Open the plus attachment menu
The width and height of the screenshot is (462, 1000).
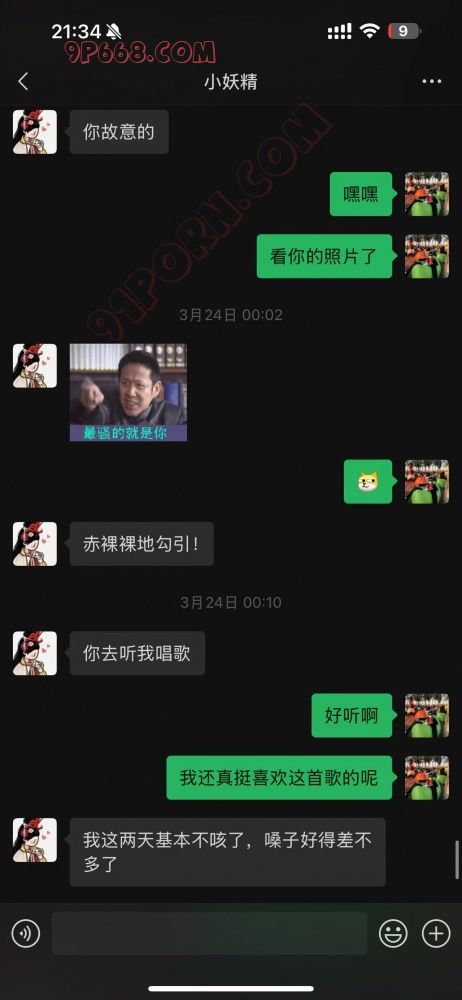[x=436, y=934]
